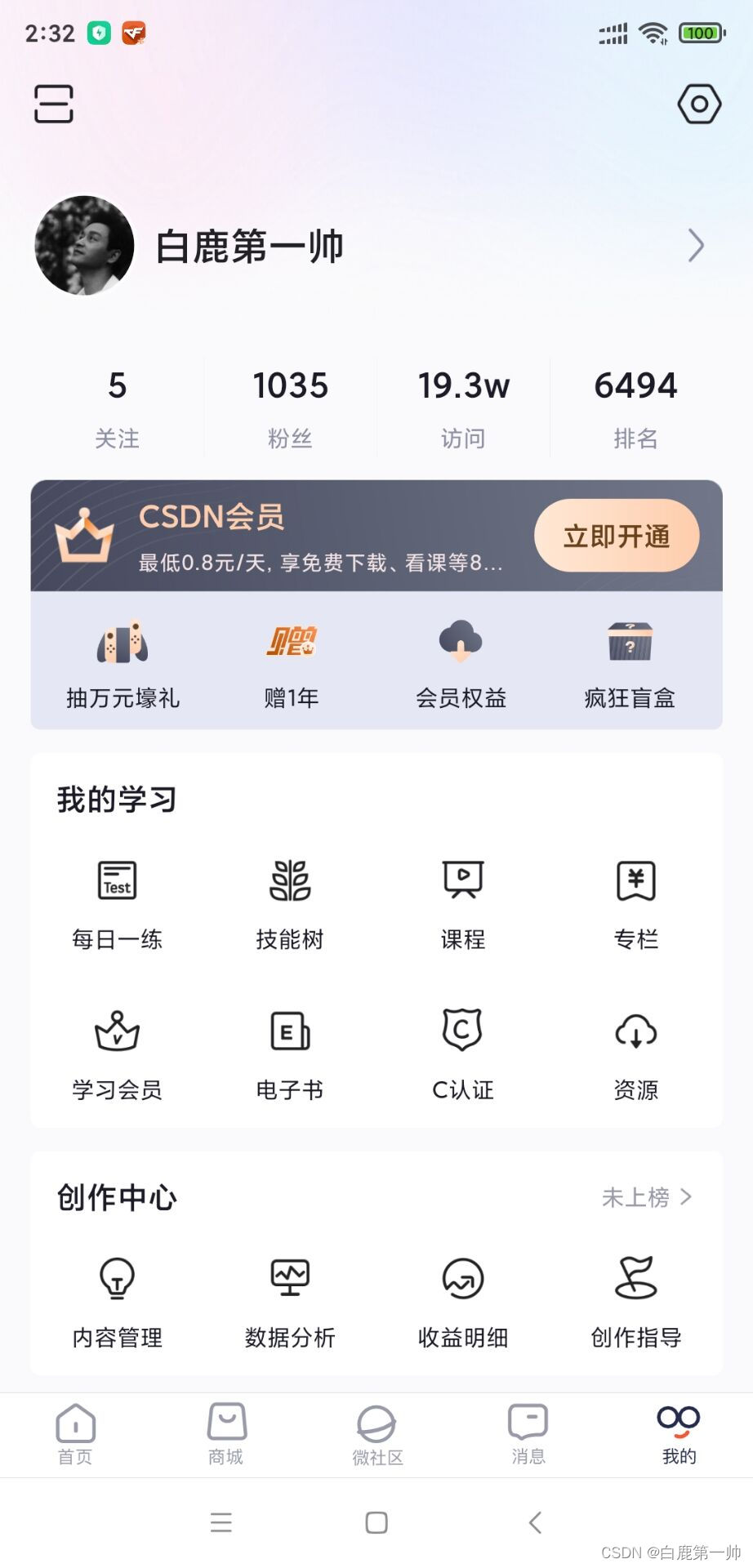753x1568 pixels.
Task: Switch to the 商城 tab
Action: 226,1434
